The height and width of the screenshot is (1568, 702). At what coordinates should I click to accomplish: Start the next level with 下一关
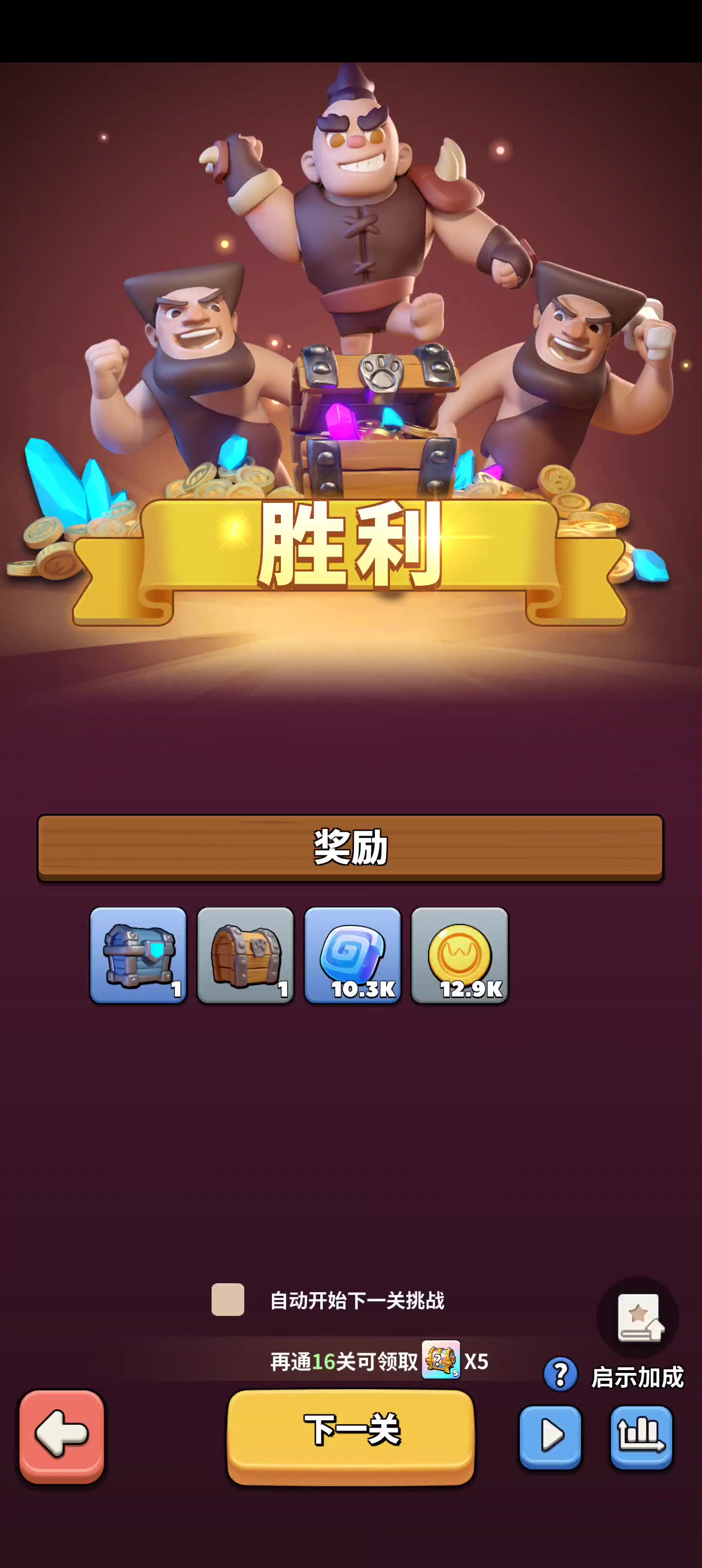click(351, 1435)
